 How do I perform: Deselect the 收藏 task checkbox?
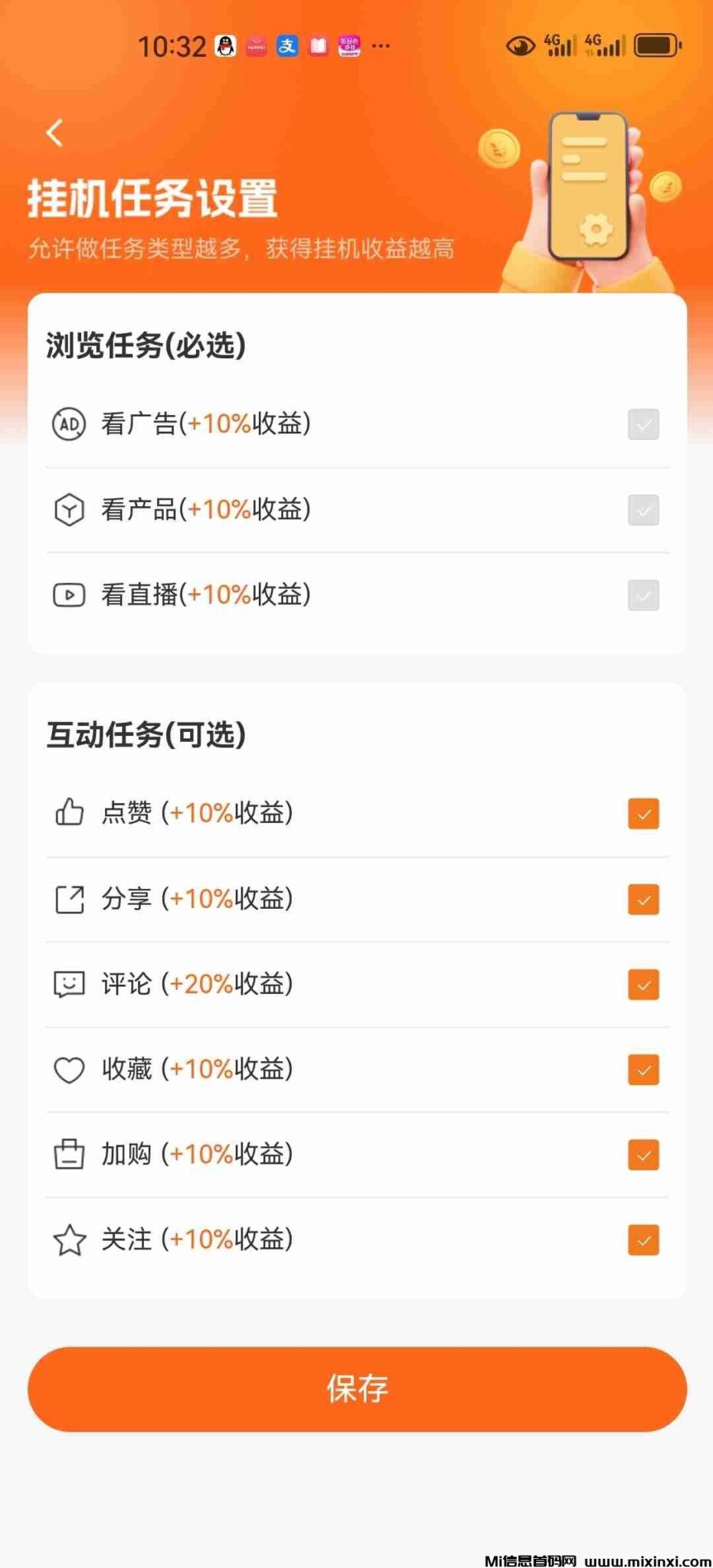click(x=643, y=1070)
